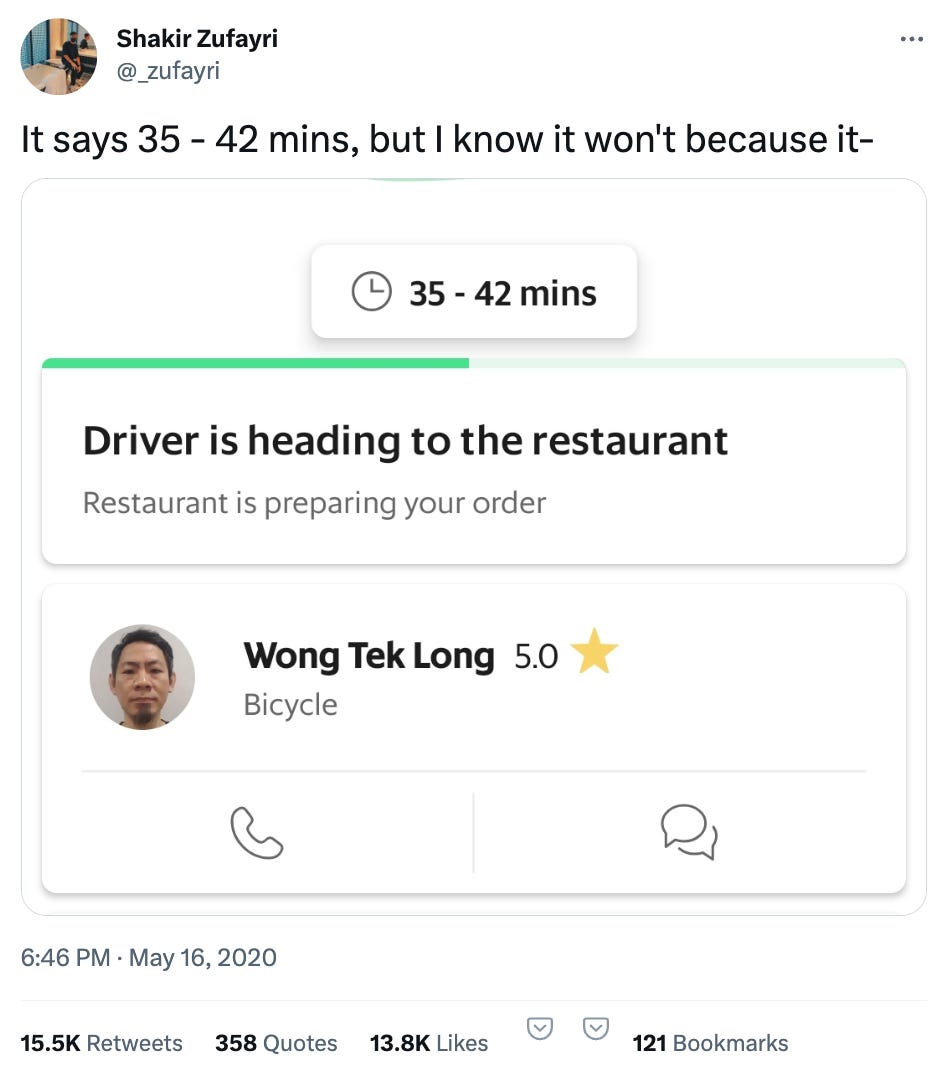View the 358 Quotes list
940x1074 pixels.
coord(276,1043)
